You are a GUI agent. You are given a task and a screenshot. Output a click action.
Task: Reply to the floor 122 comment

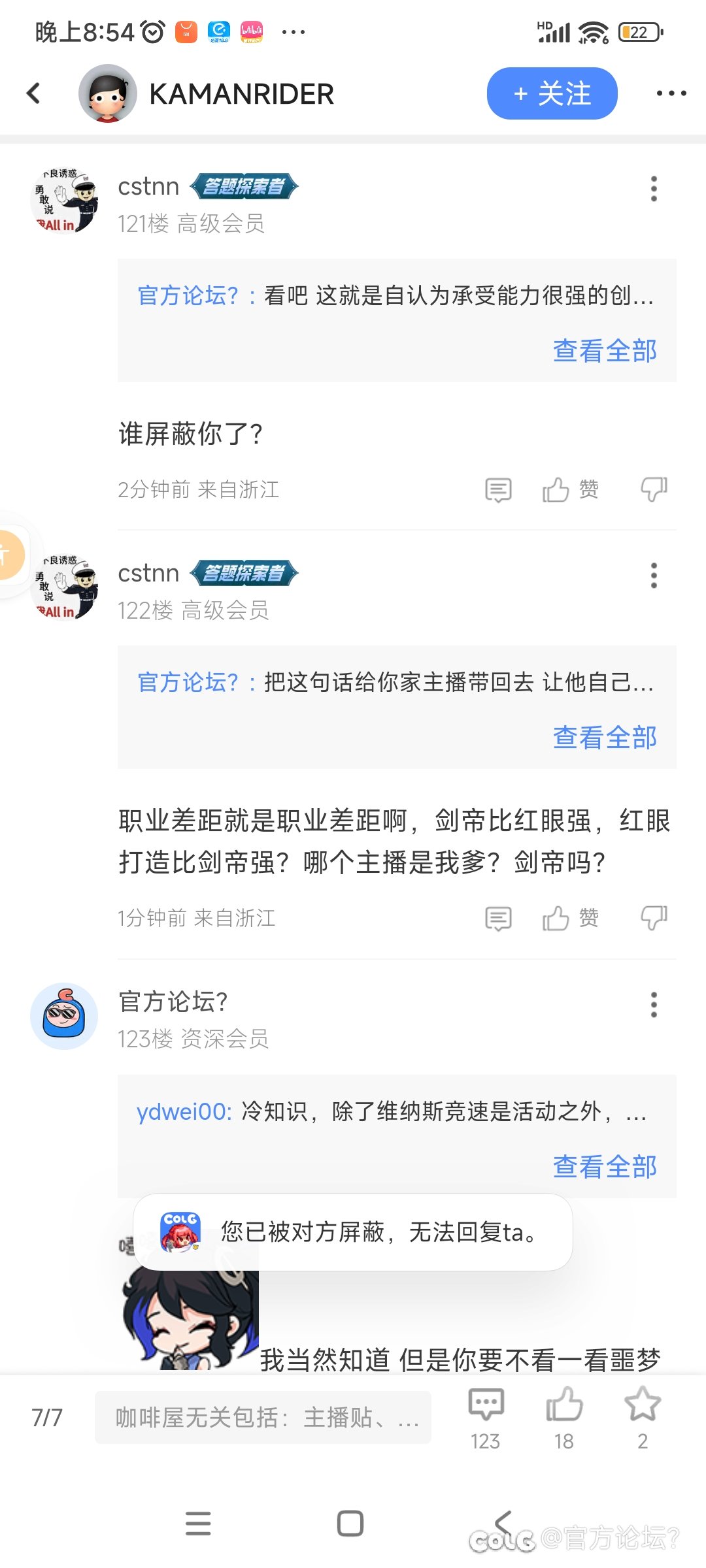tap(498, 918)
